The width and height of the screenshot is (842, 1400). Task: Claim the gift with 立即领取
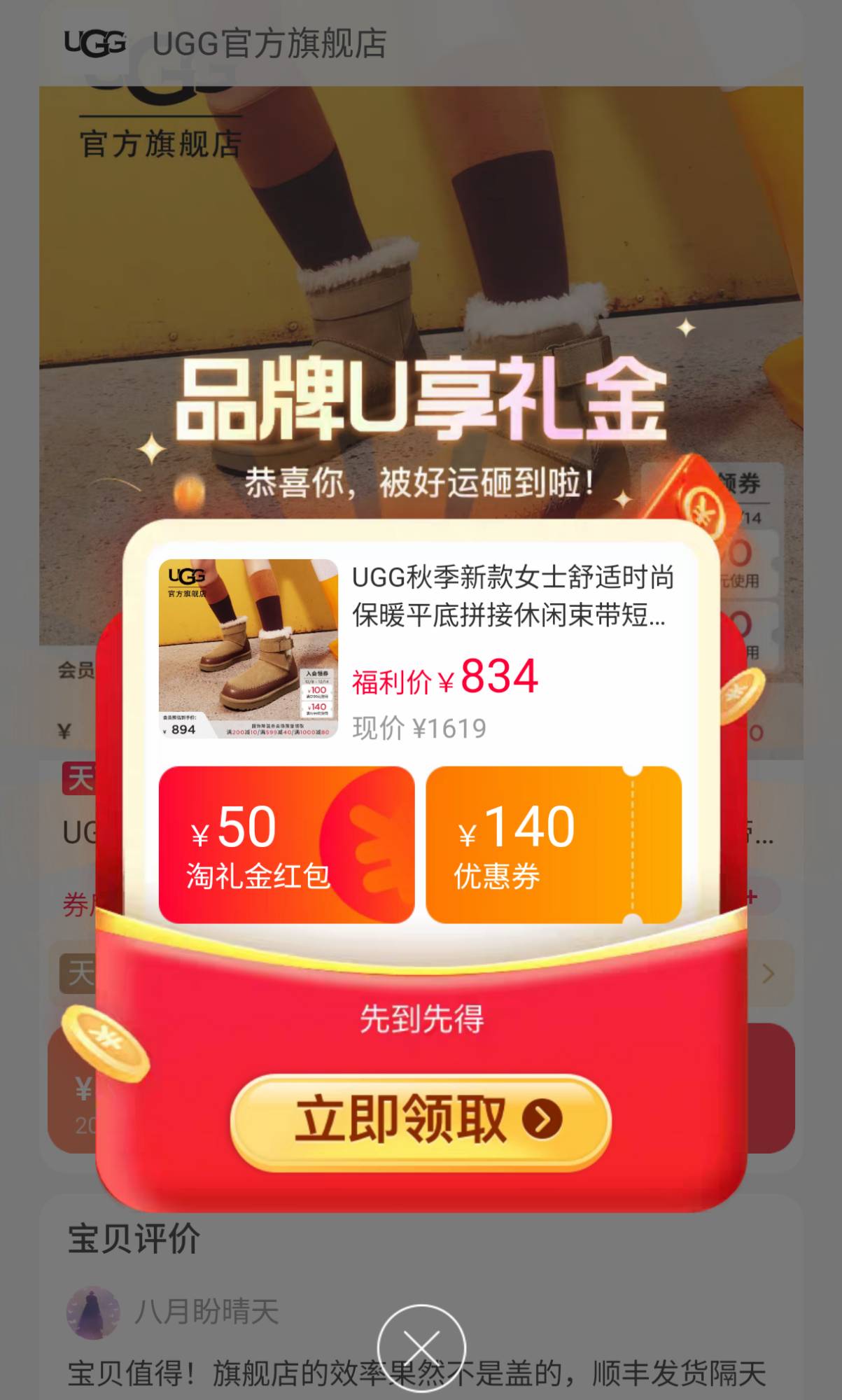click(x=421, y=1119)
